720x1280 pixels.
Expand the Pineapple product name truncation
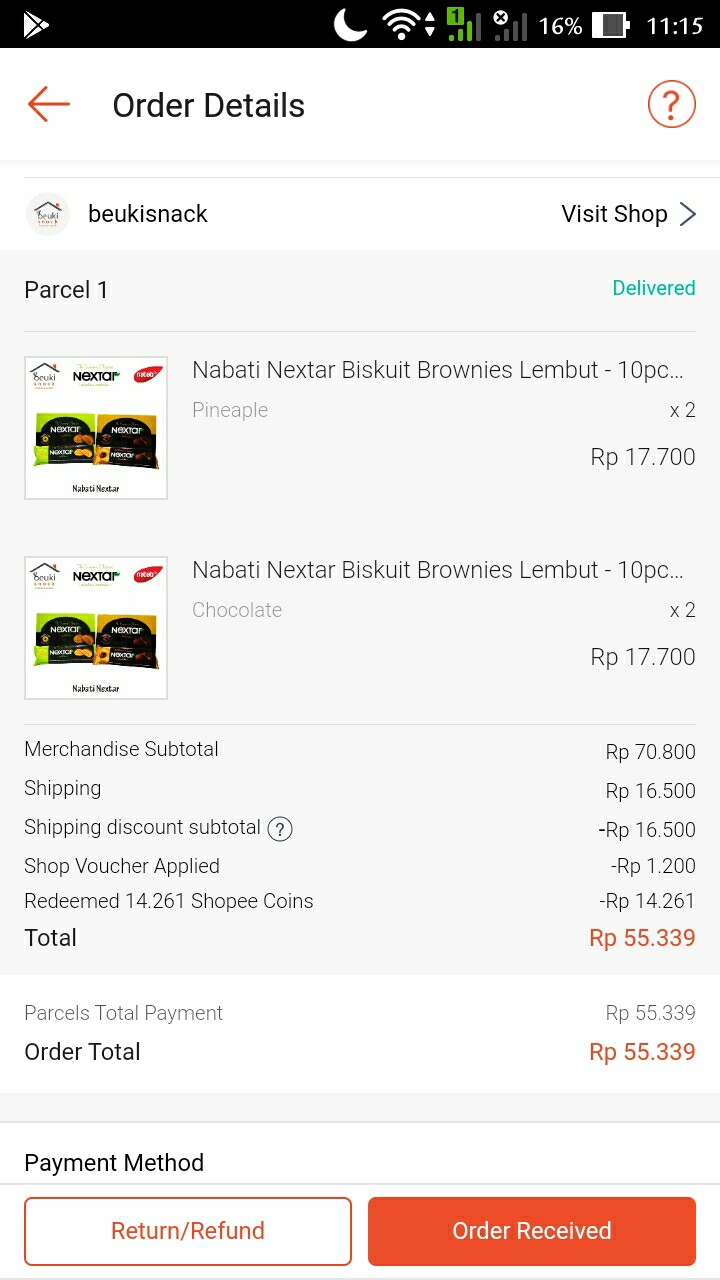coord(440,370)
